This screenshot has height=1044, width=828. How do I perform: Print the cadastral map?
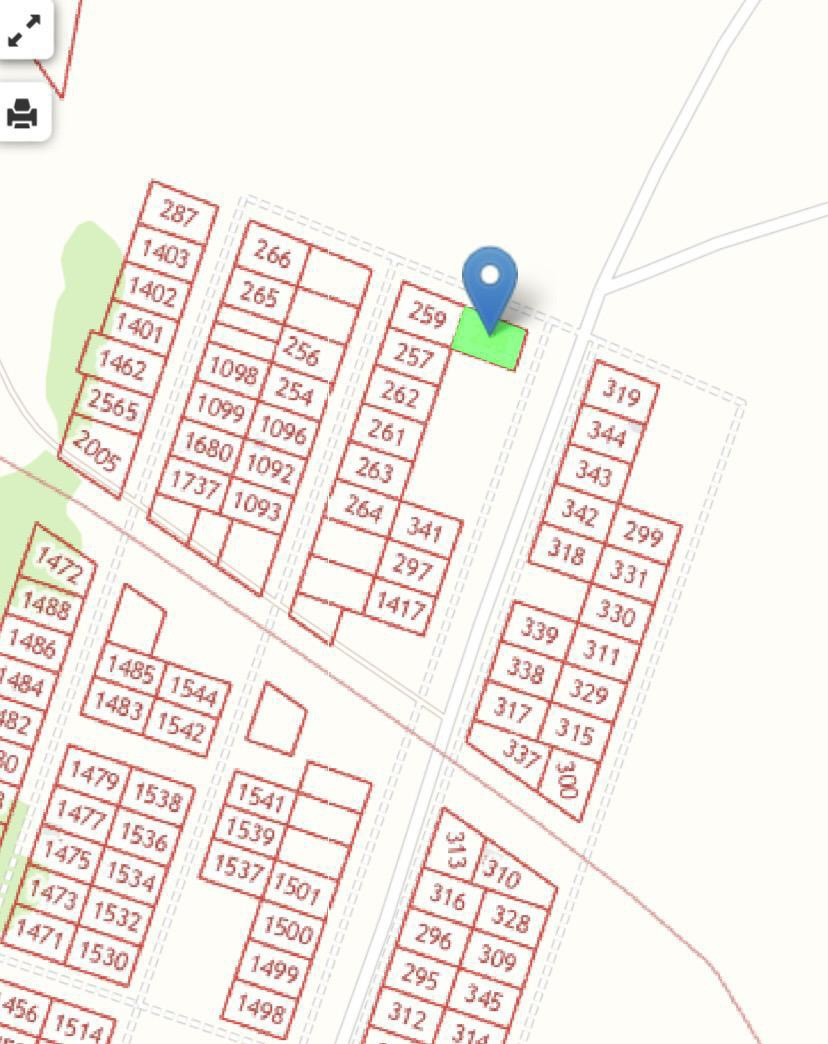[x=23, y=114]
